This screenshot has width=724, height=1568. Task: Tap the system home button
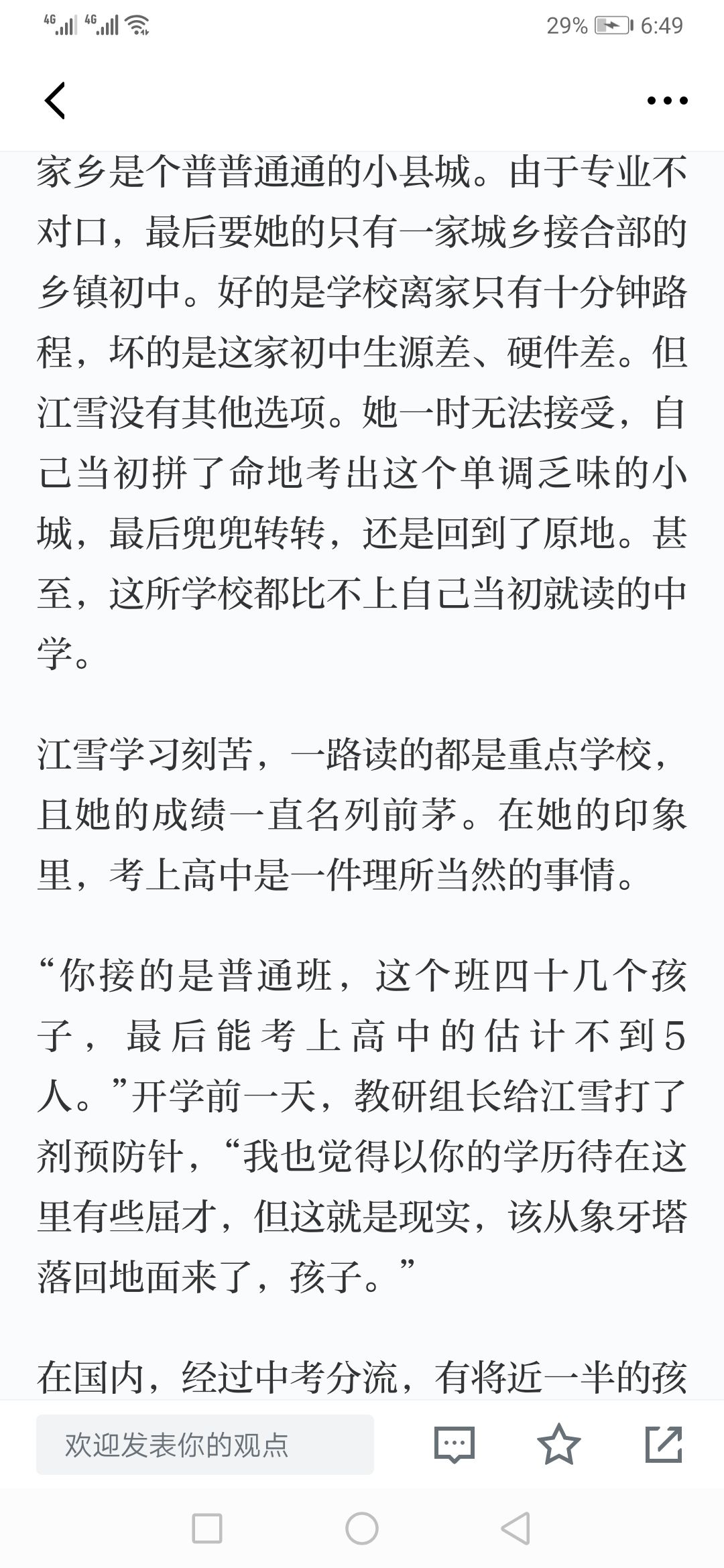(x=362, y=1528)
